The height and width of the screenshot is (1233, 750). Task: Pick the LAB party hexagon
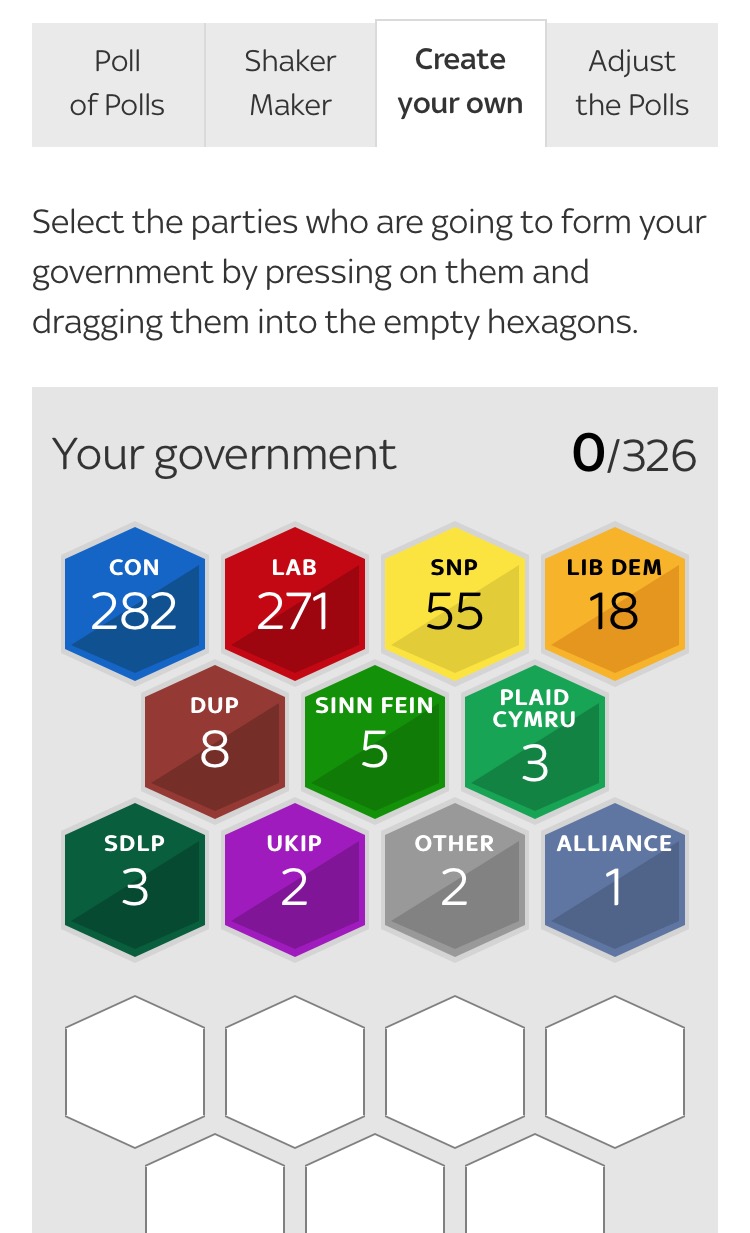tap(294, 602)
